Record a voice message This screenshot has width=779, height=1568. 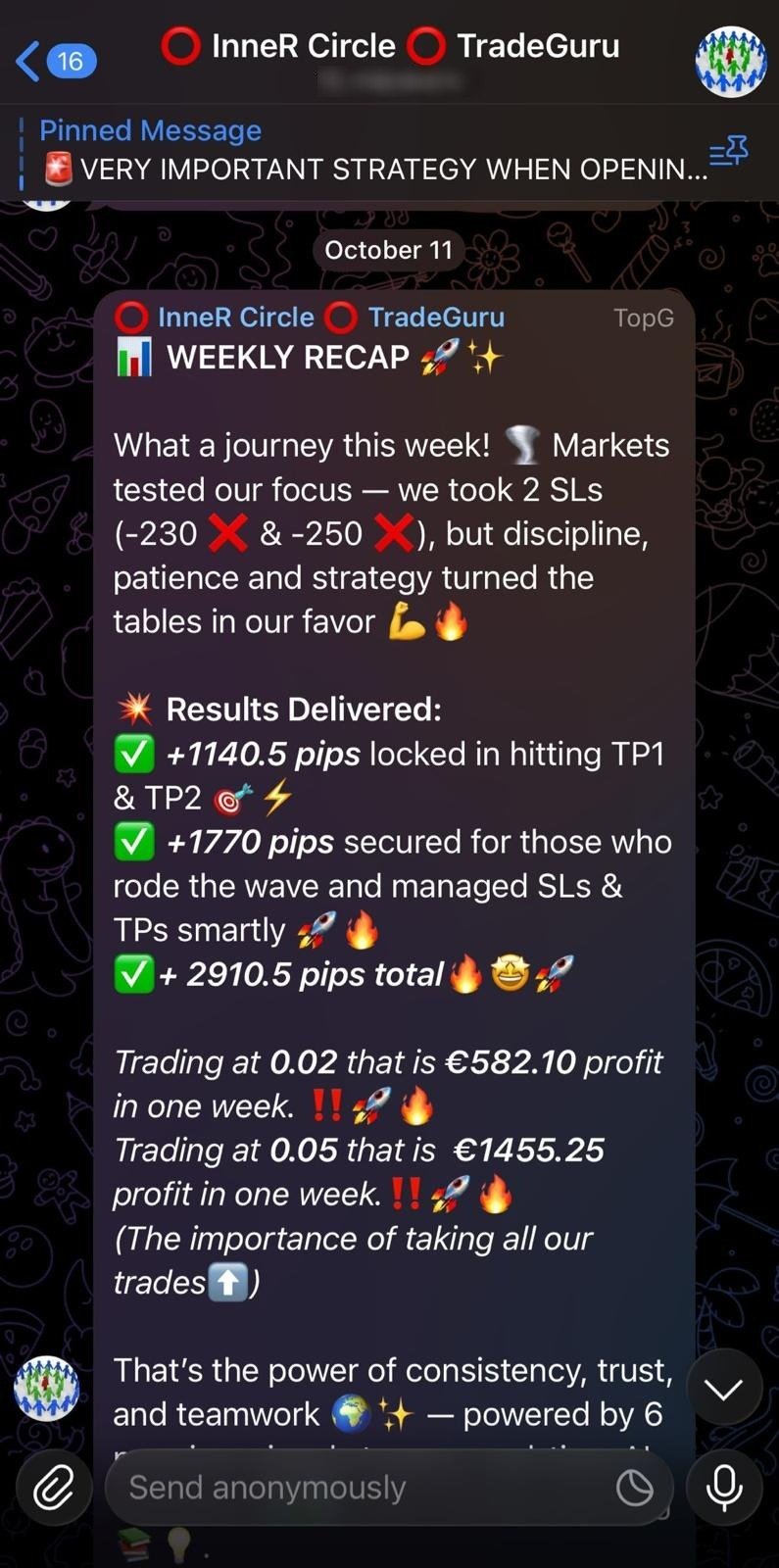pos(724,1488)
